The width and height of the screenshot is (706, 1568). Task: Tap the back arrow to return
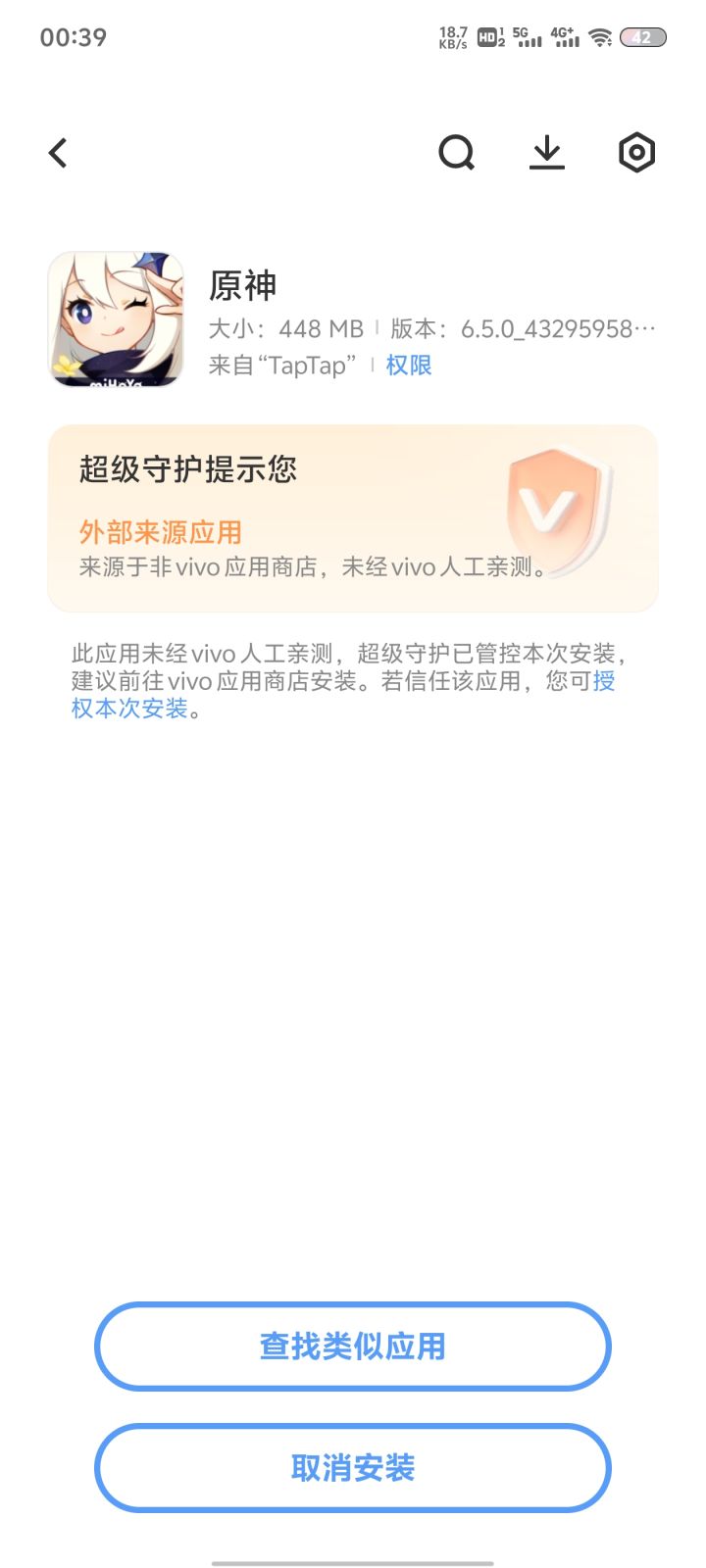click(x=57, y=152)
